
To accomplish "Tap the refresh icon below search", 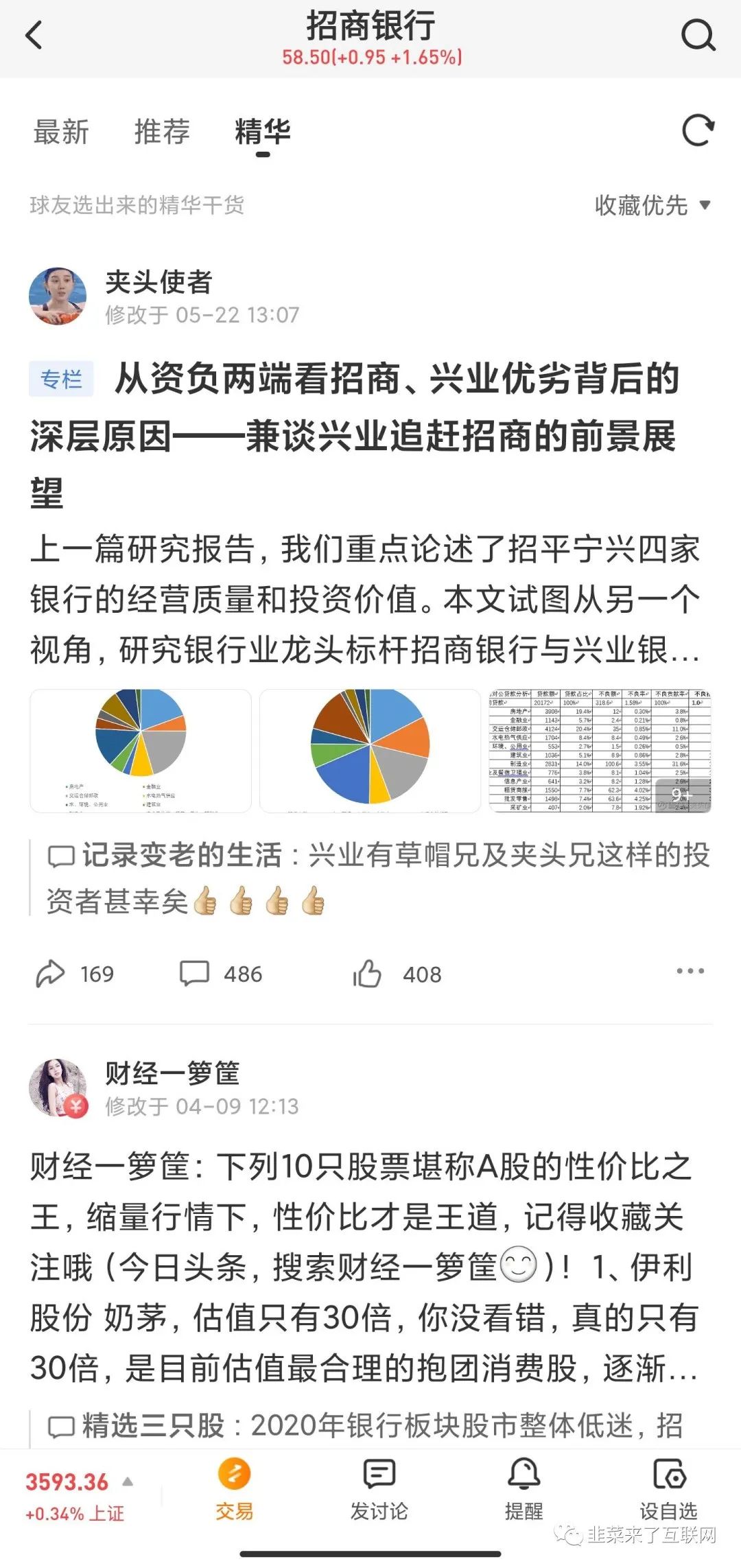I will click(696, 132).
